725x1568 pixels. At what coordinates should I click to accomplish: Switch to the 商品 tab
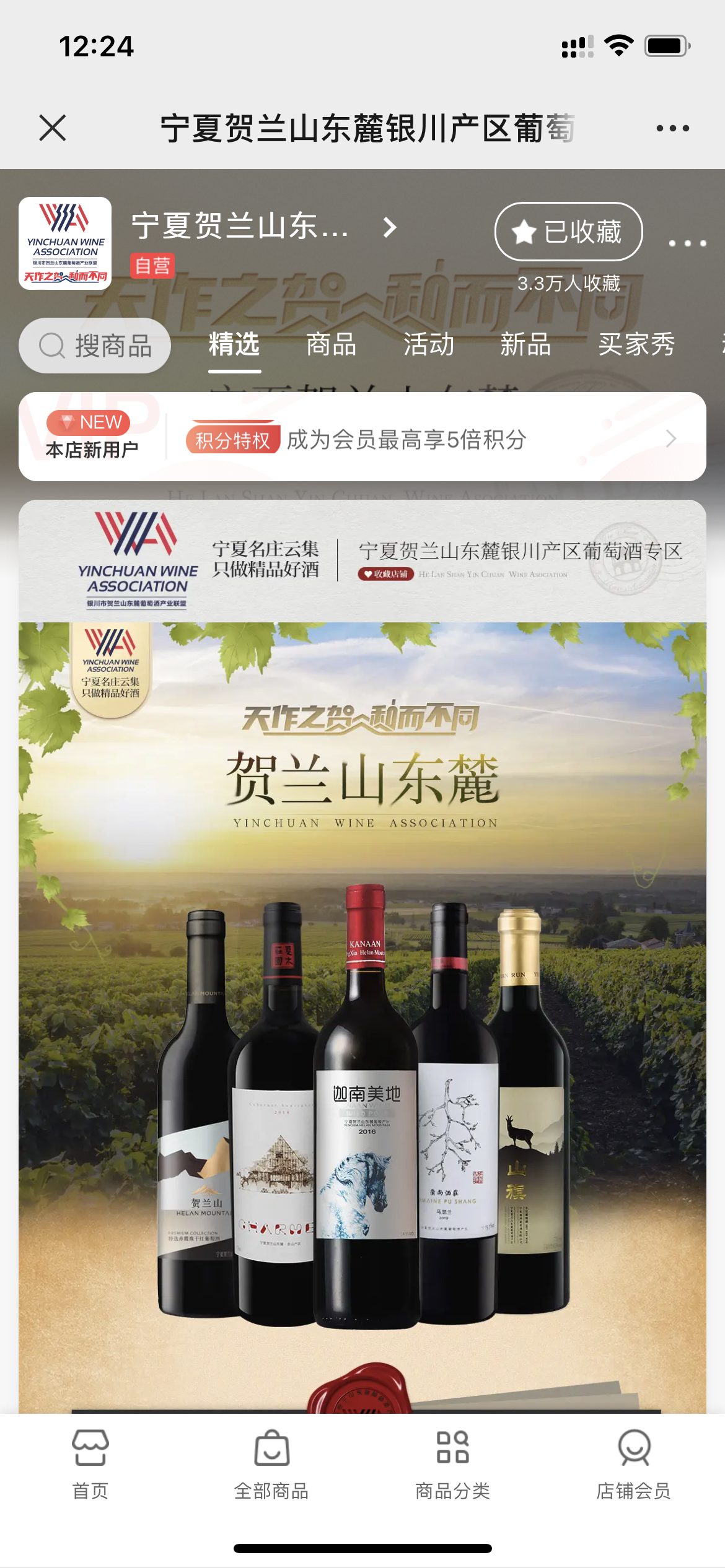332,345
